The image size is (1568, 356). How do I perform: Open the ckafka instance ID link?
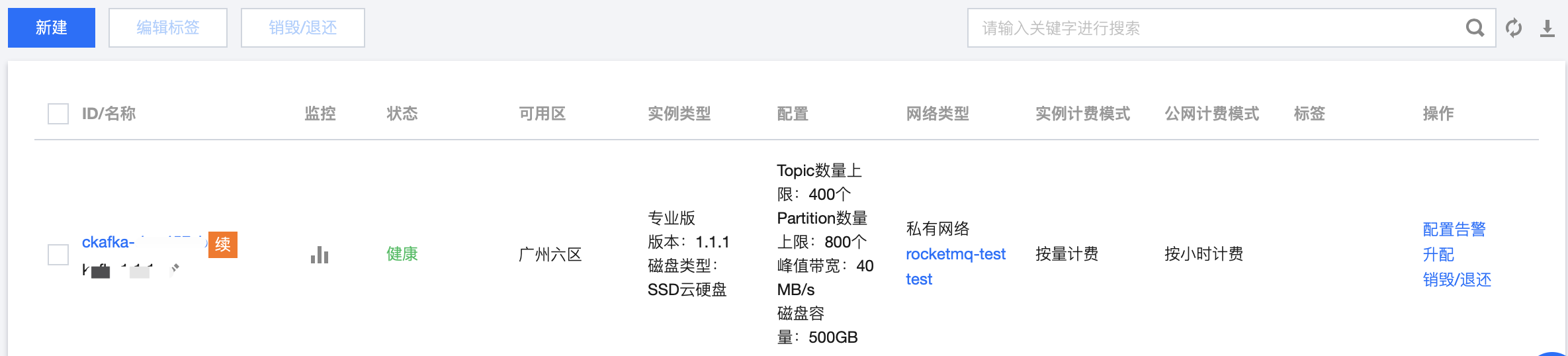point(109,242)
